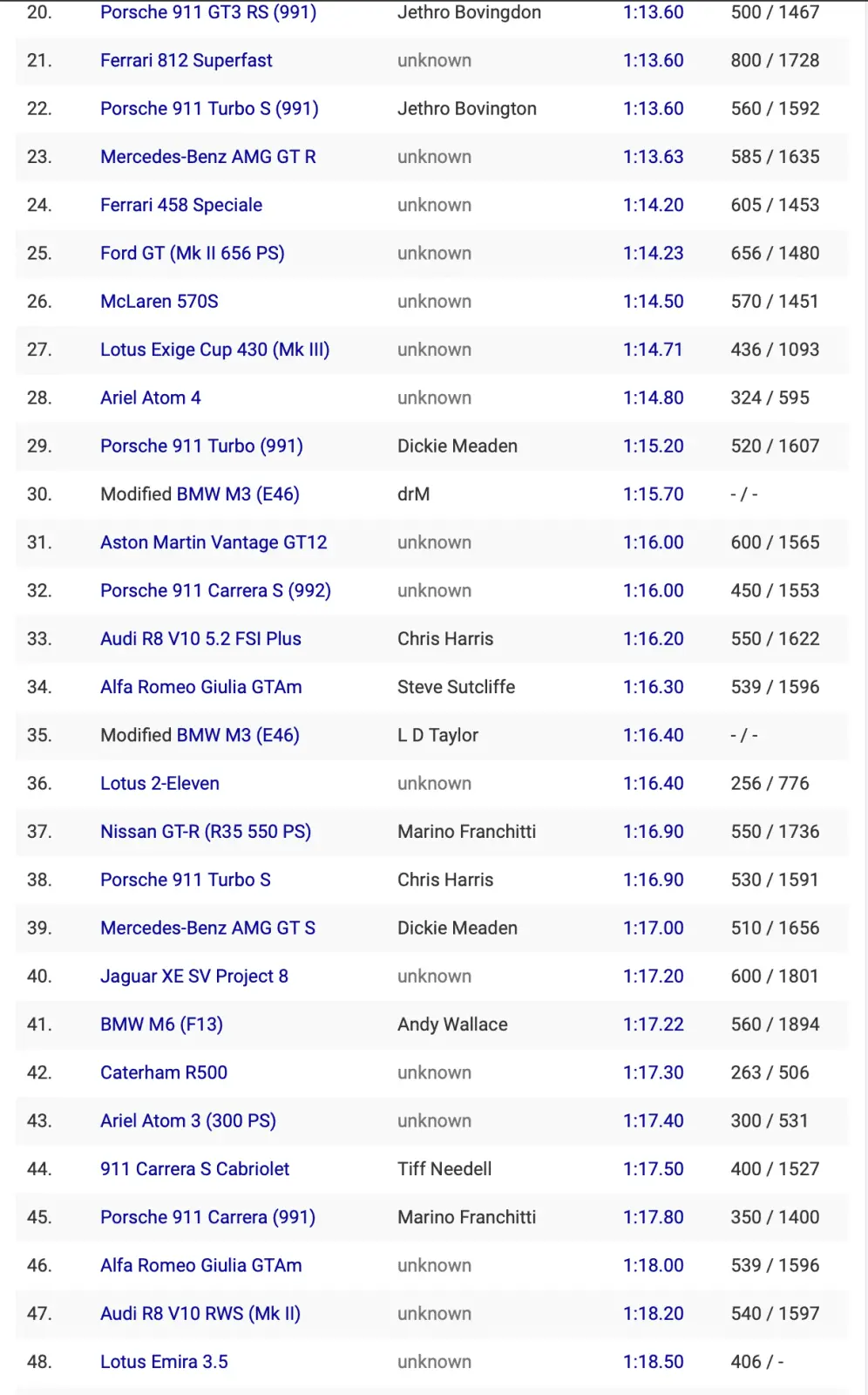Image resolution: width=868 pixels, height=1395 pixels.
Task: Open Audi R8 V10 RWS (Mk II)
Action: pos(200,1313)
